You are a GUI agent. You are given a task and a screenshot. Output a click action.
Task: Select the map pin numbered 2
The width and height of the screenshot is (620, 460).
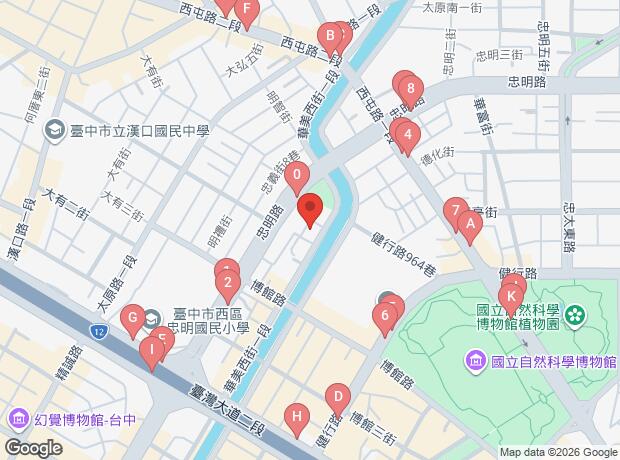(228, 283)
